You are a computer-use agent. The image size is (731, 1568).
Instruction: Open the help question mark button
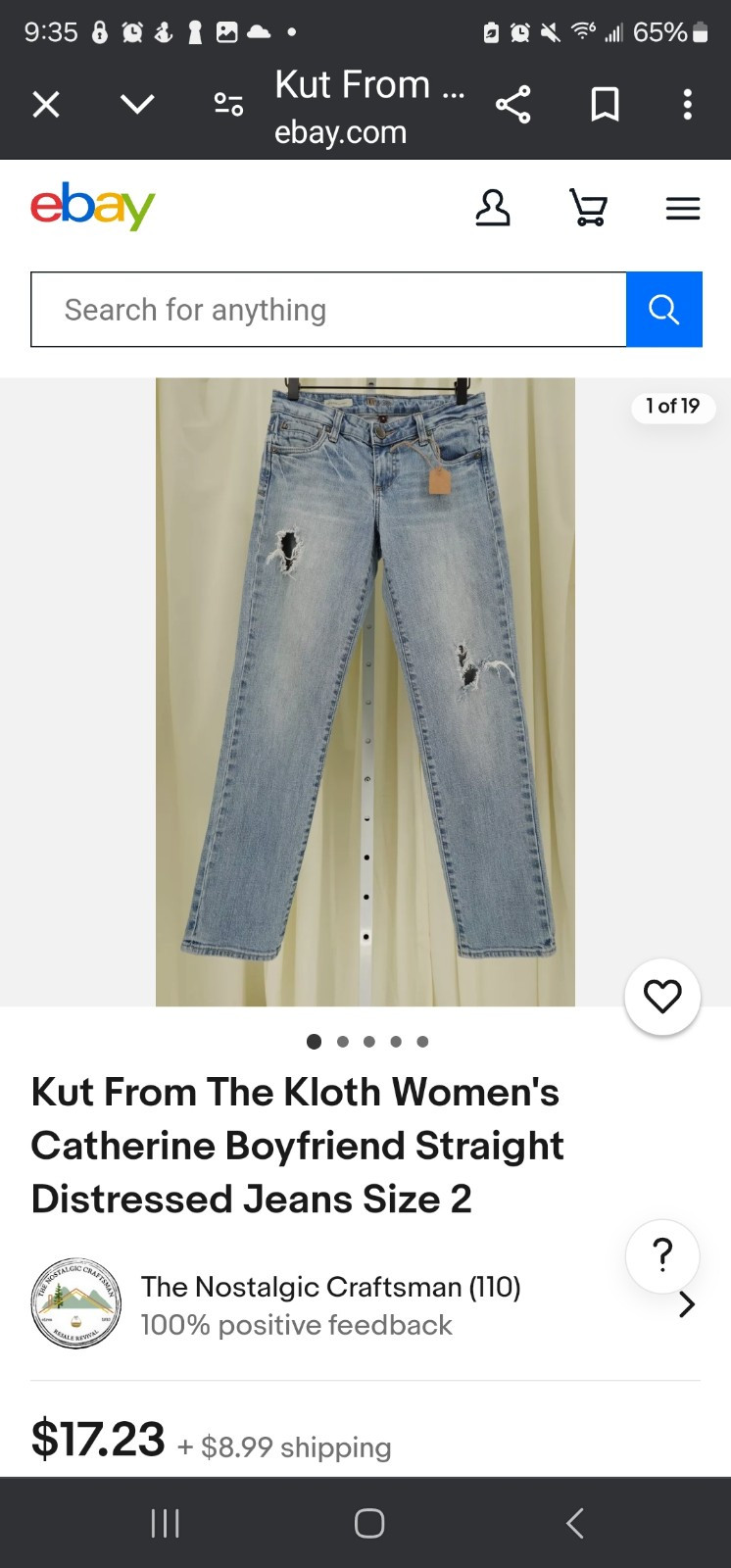click(x=662, y=1255)
